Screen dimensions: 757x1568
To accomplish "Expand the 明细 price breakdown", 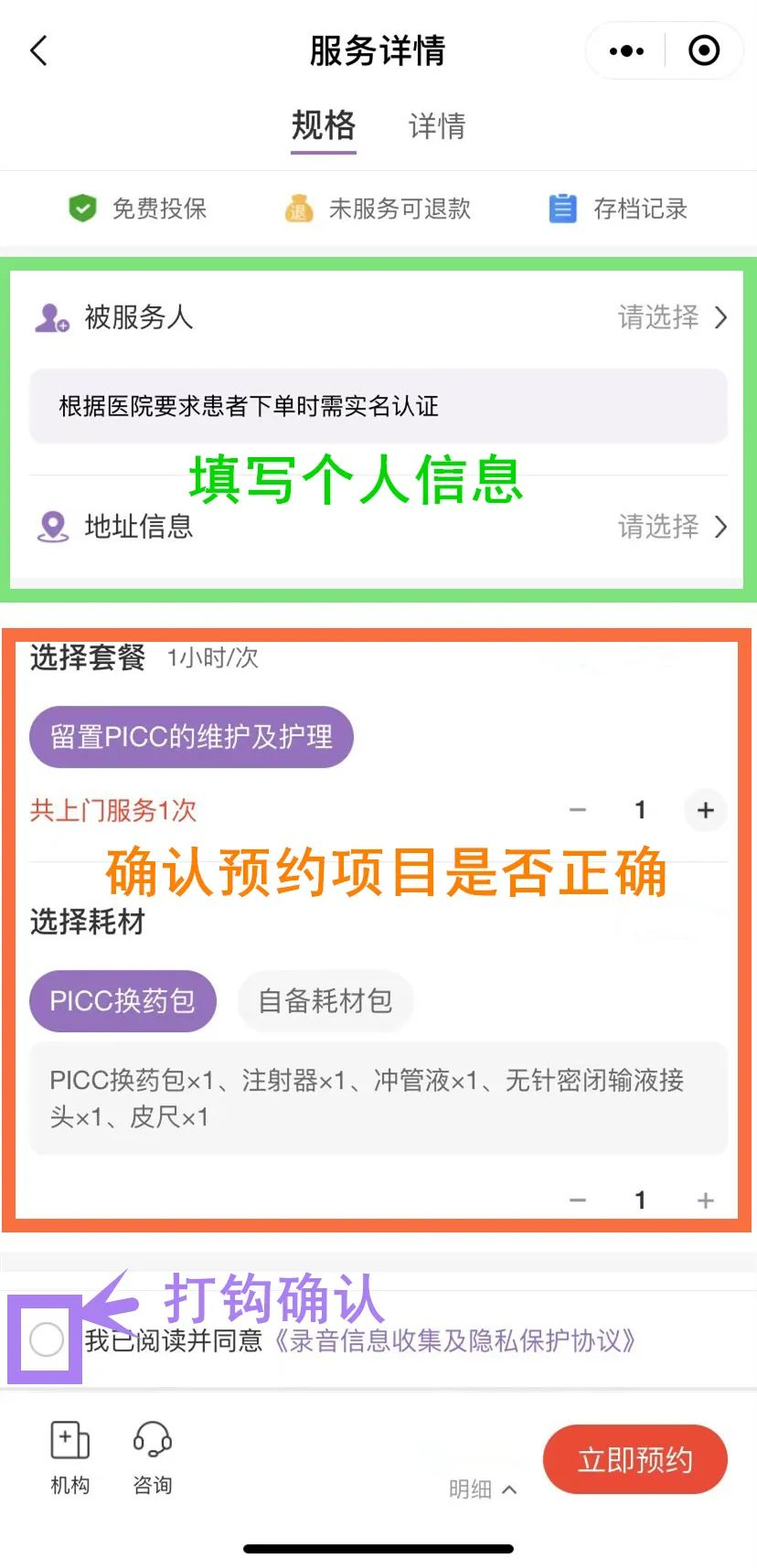I will tap(483, 1489).
